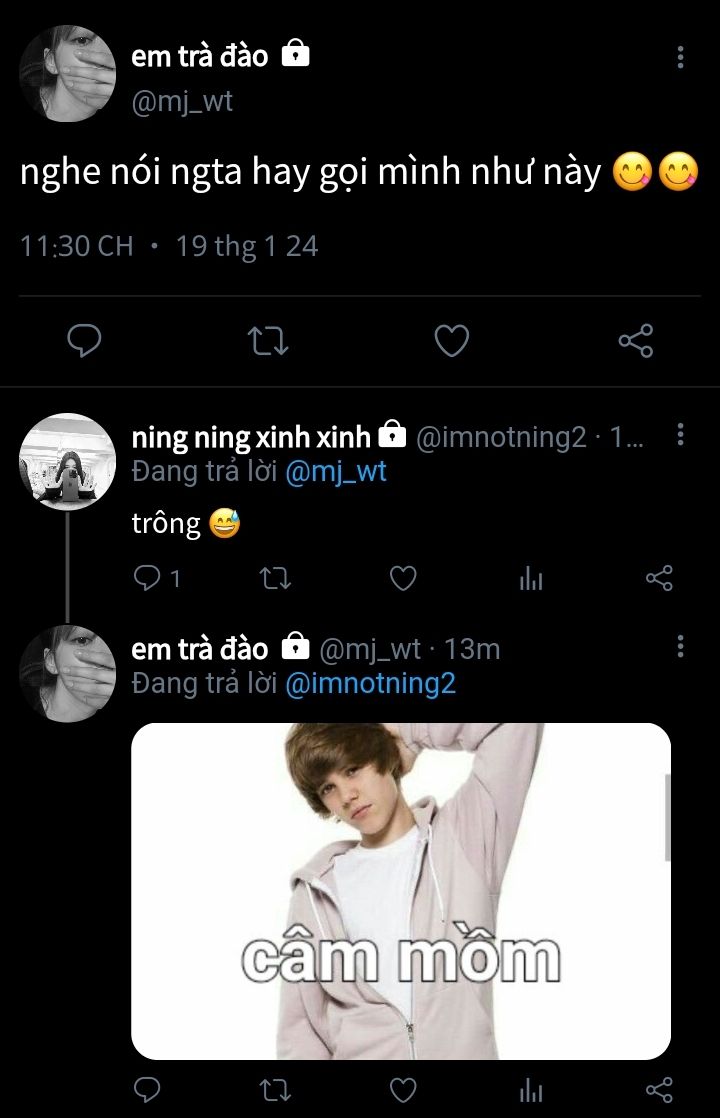720x1118 pixels.
Task: Reply to ning ning xinh xinh's "trông" tweet
Action: (x=146, y=578)
